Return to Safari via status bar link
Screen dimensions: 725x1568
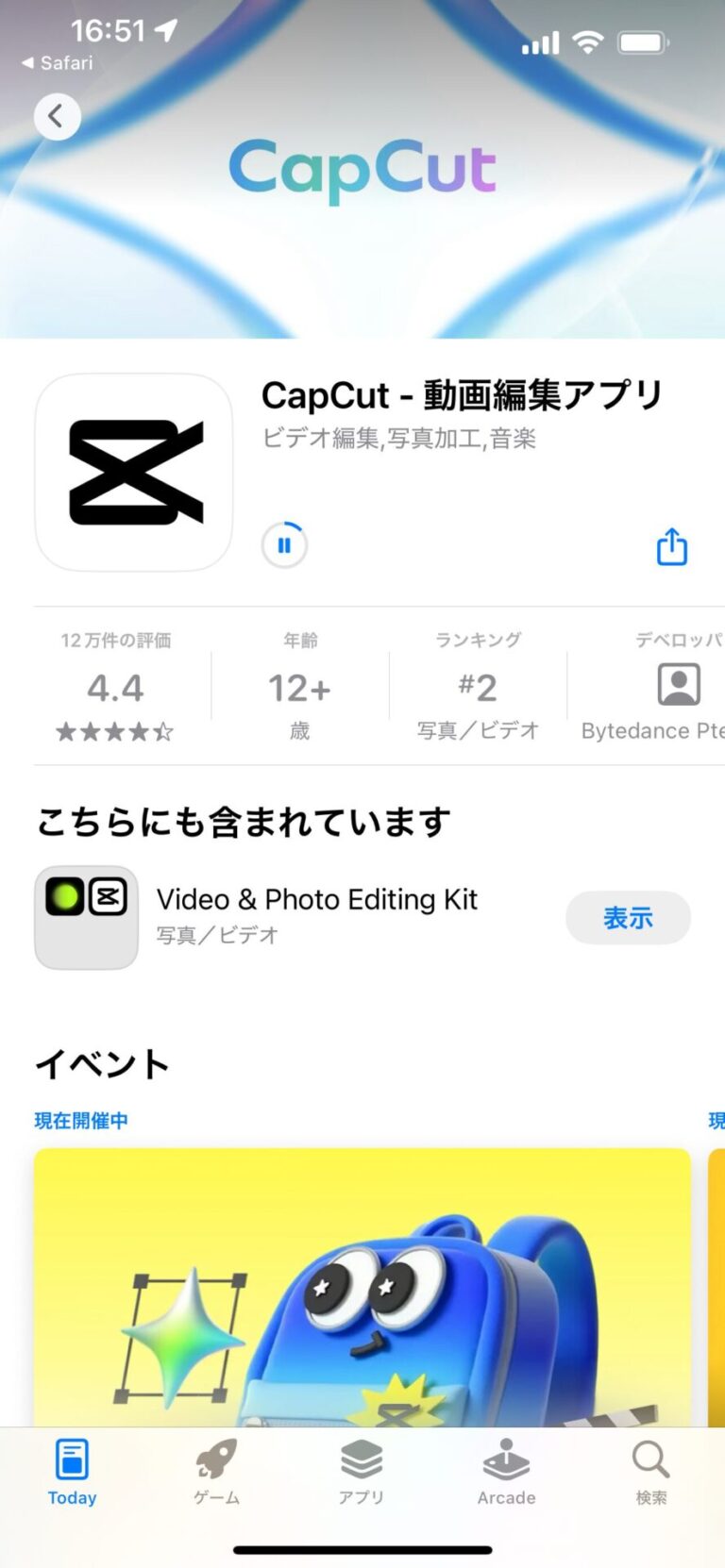click(57, 63)
